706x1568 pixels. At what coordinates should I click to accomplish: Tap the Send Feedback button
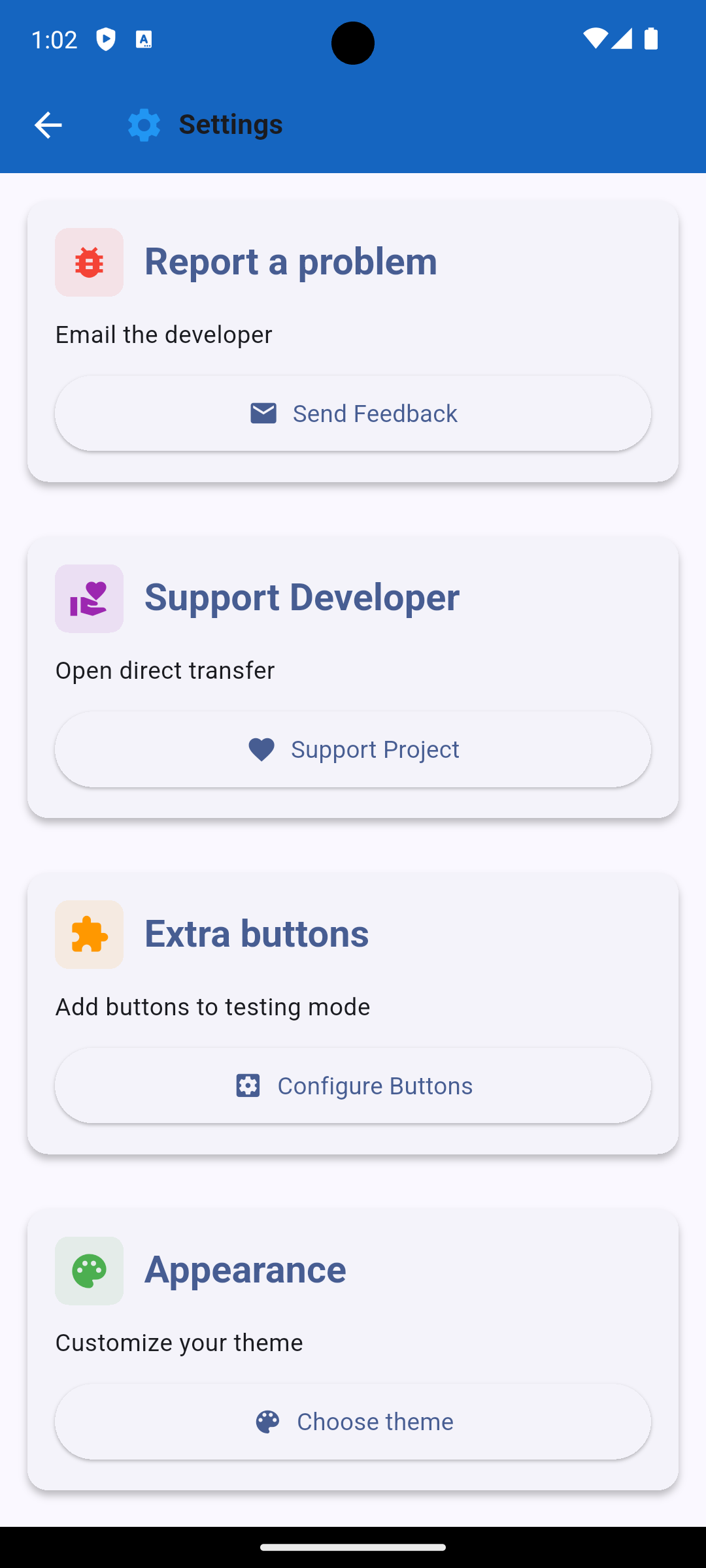[x=353, y=414]
